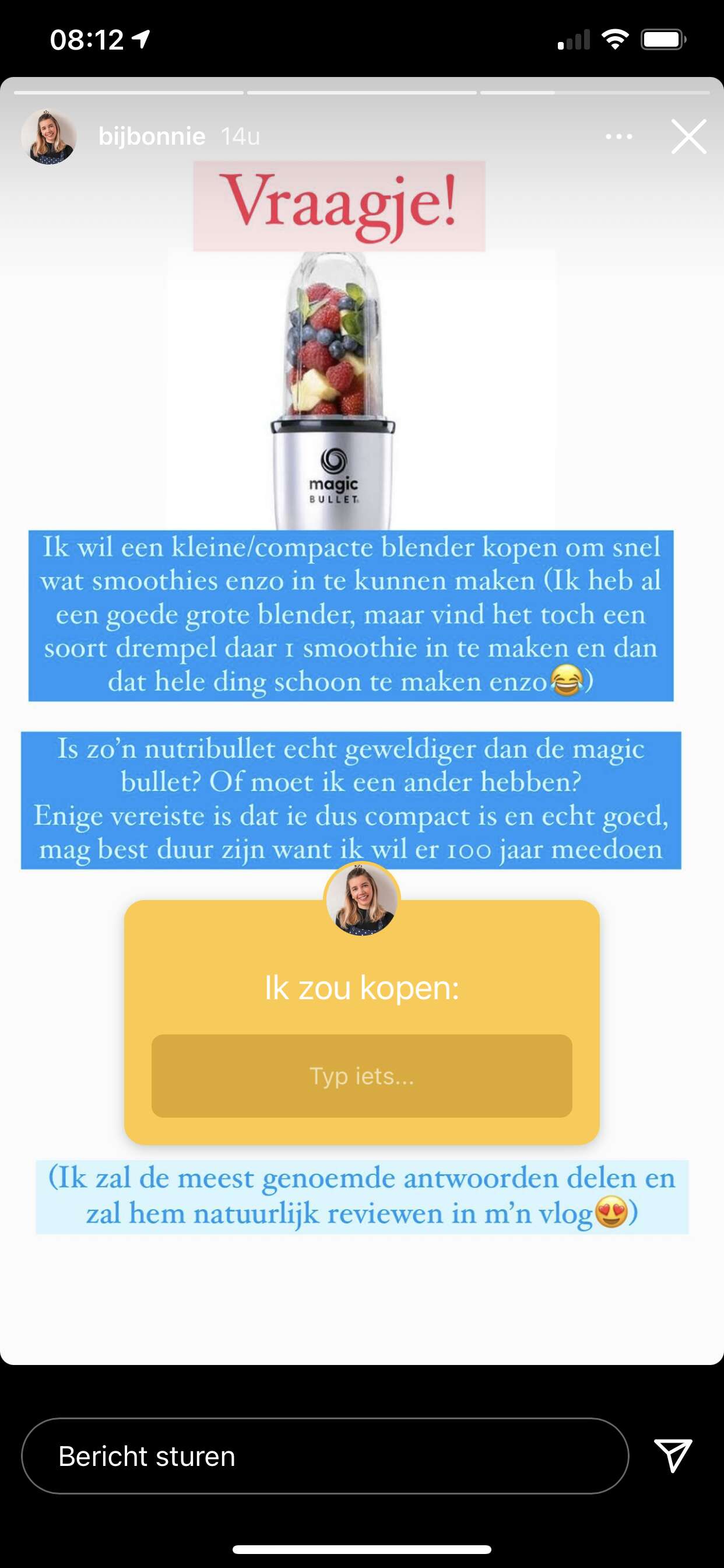The height and width of the screenshot is (1568, 724).
Task: Share the story via paper plane
Action: [673, 1456]
